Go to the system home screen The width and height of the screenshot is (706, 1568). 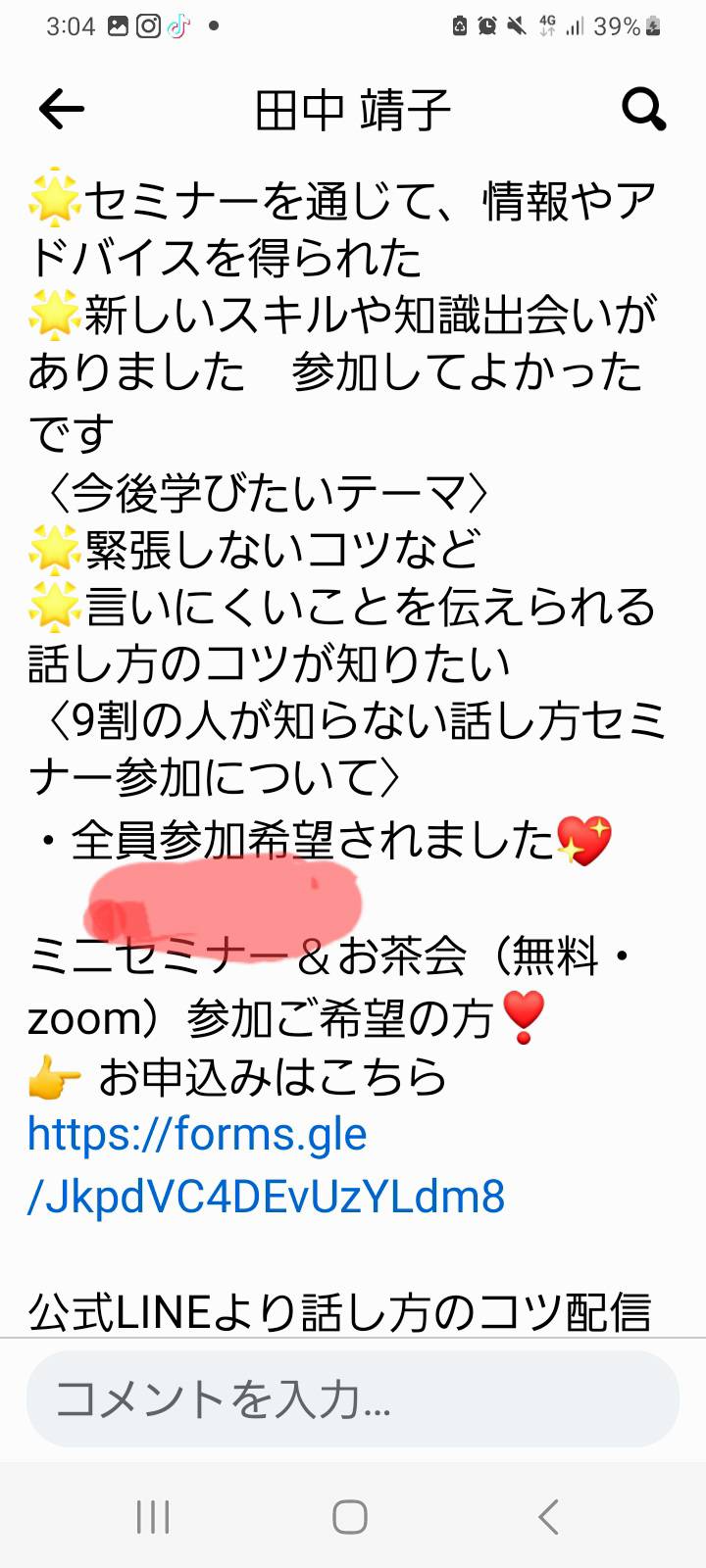click(x=350, y=1517)
